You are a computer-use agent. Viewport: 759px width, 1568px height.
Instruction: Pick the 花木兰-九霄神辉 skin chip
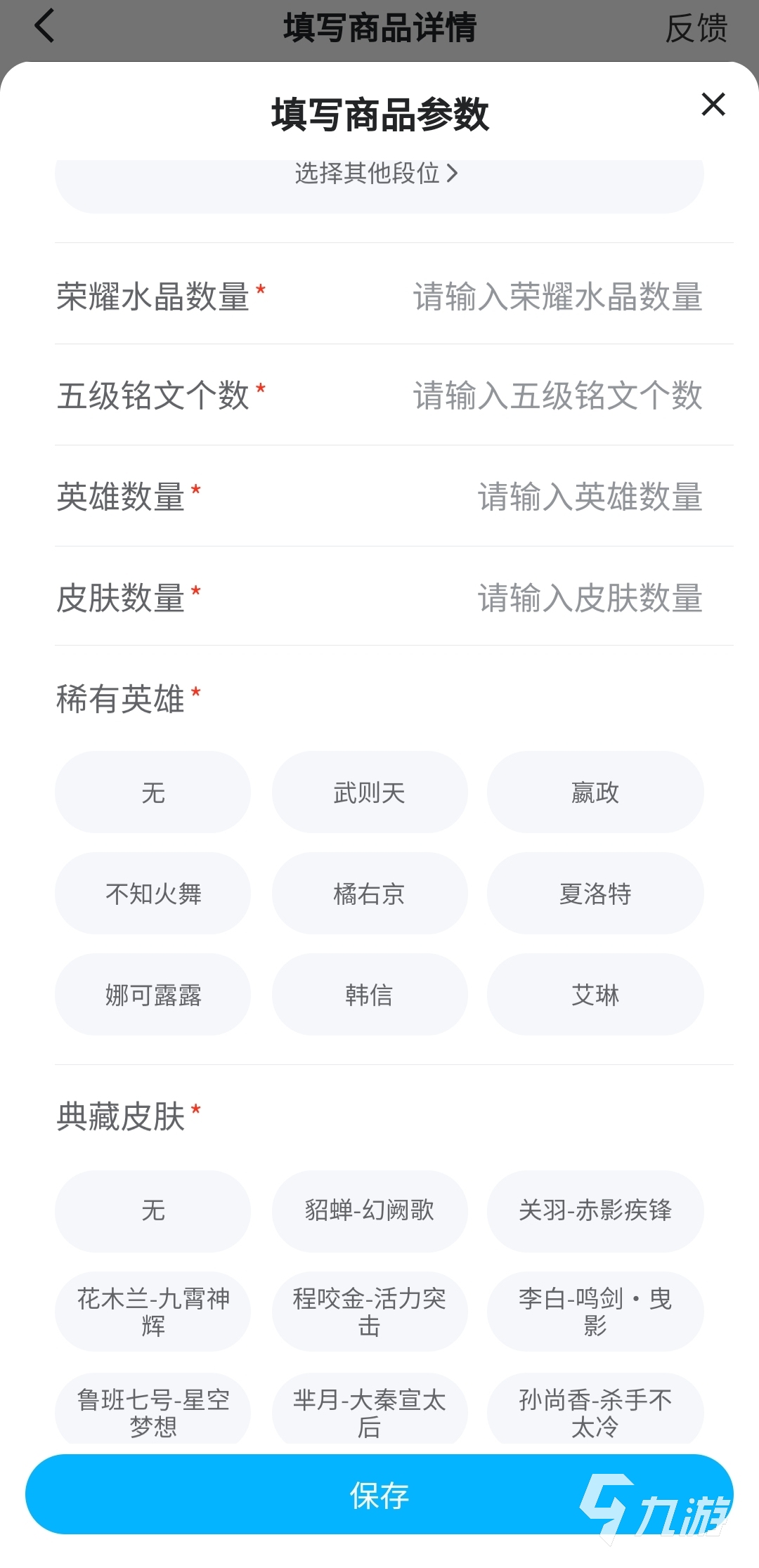click(153, 1312)
